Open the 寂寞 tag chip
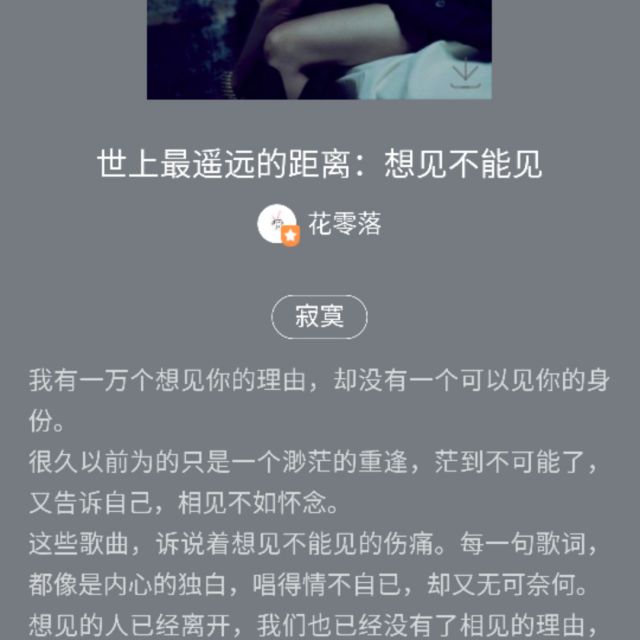This screenshot has height=640, width=640. click(x=320, y=317)
